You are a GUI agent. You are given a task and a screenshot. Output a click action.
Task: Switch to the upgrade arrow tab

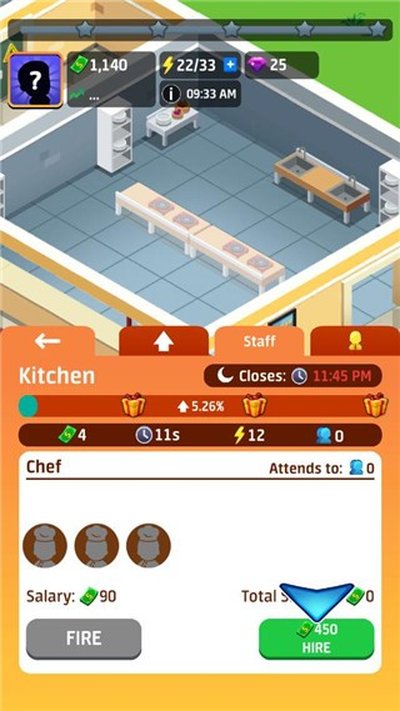point(164,343)
